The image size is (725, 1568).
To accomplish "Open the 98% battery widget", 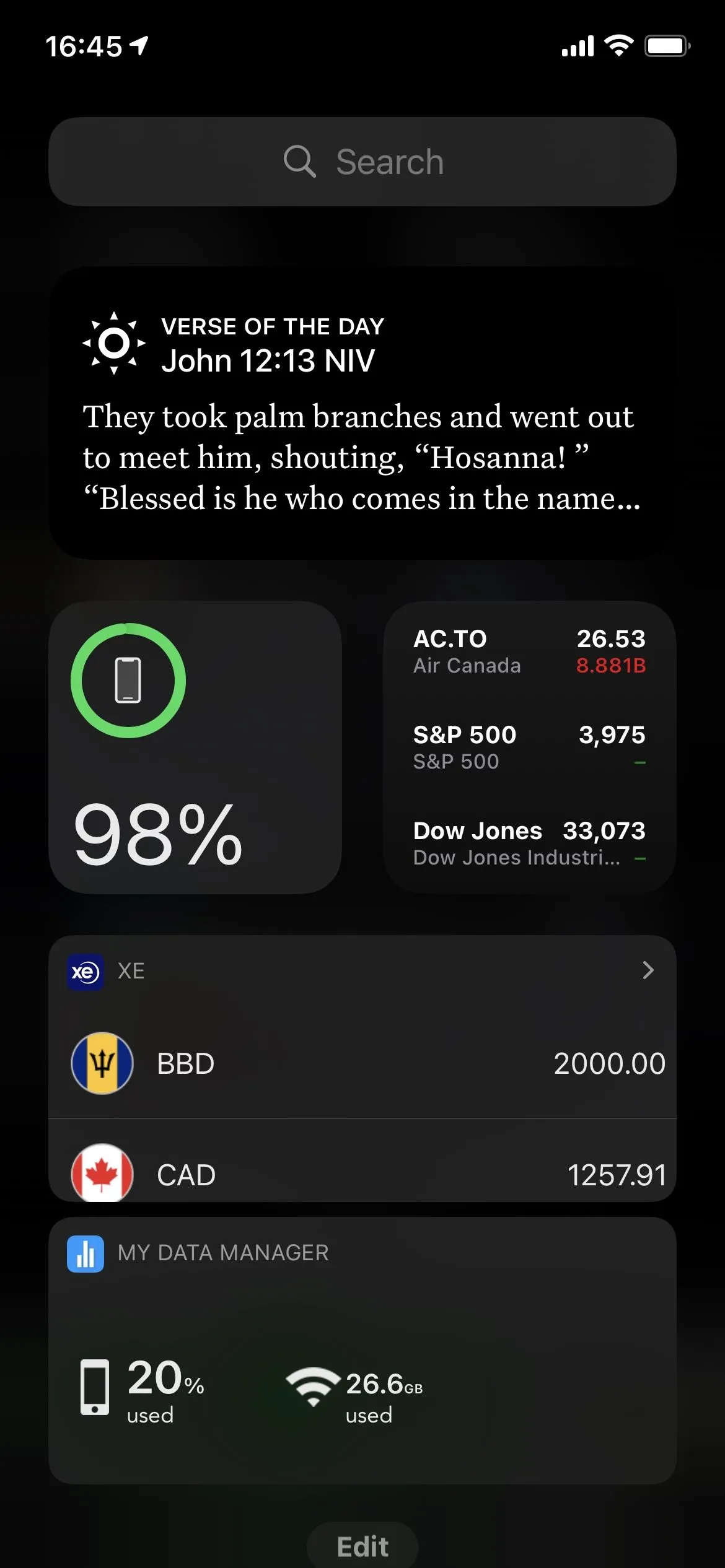I will [x=195, y=747].
